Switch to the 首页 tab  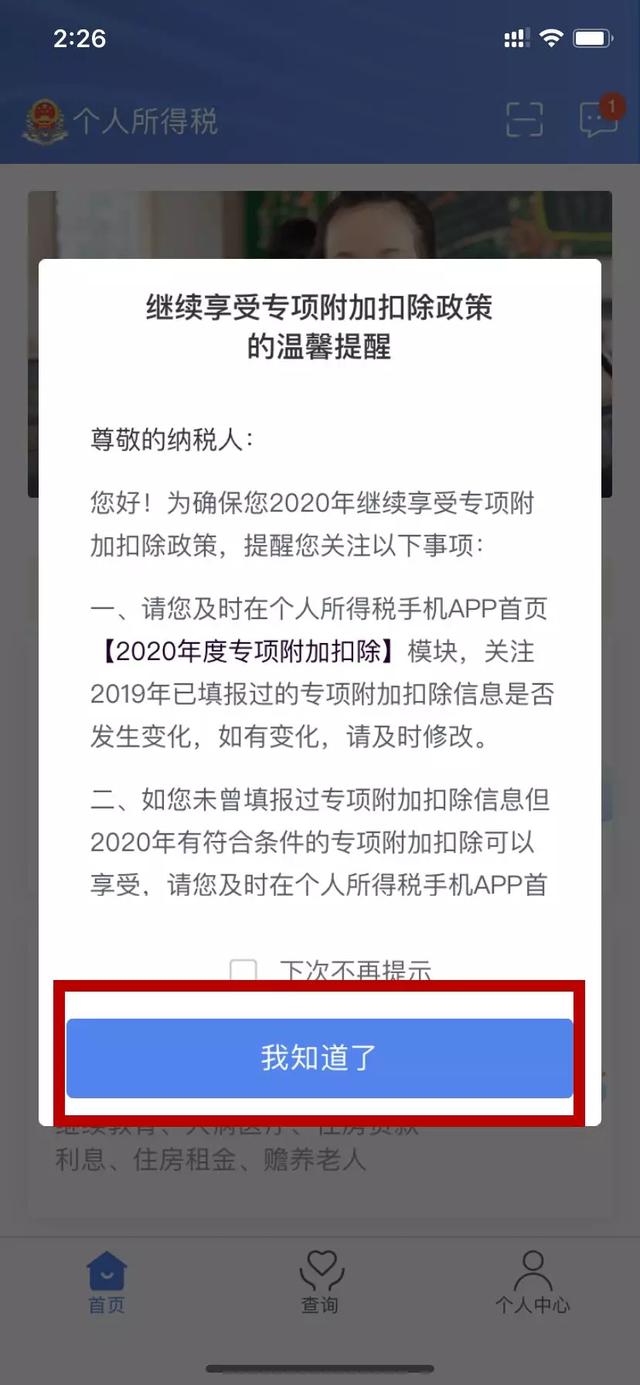click(x=107, y=1282)
